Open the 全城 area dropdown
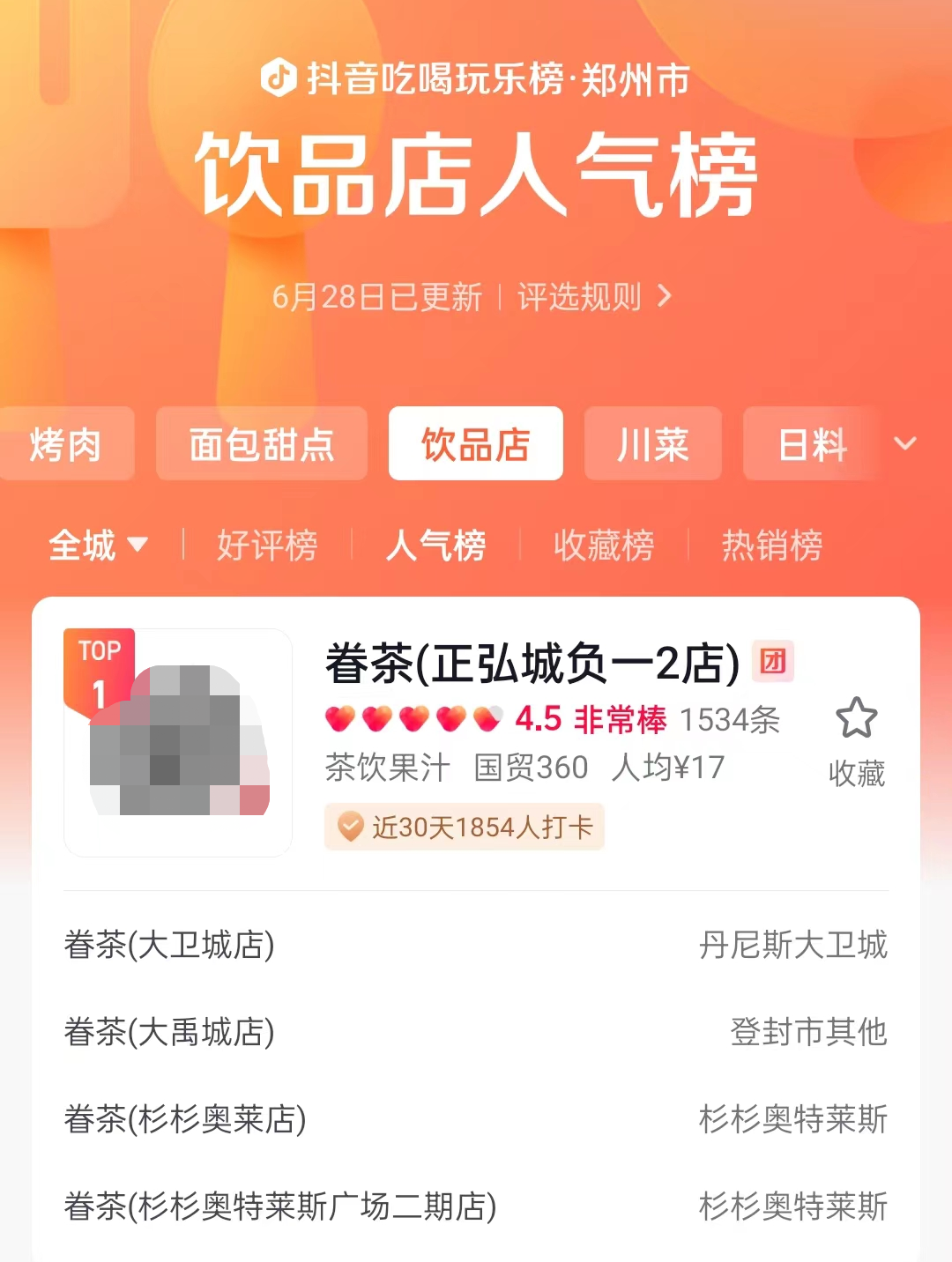 [x=97, y=545]
